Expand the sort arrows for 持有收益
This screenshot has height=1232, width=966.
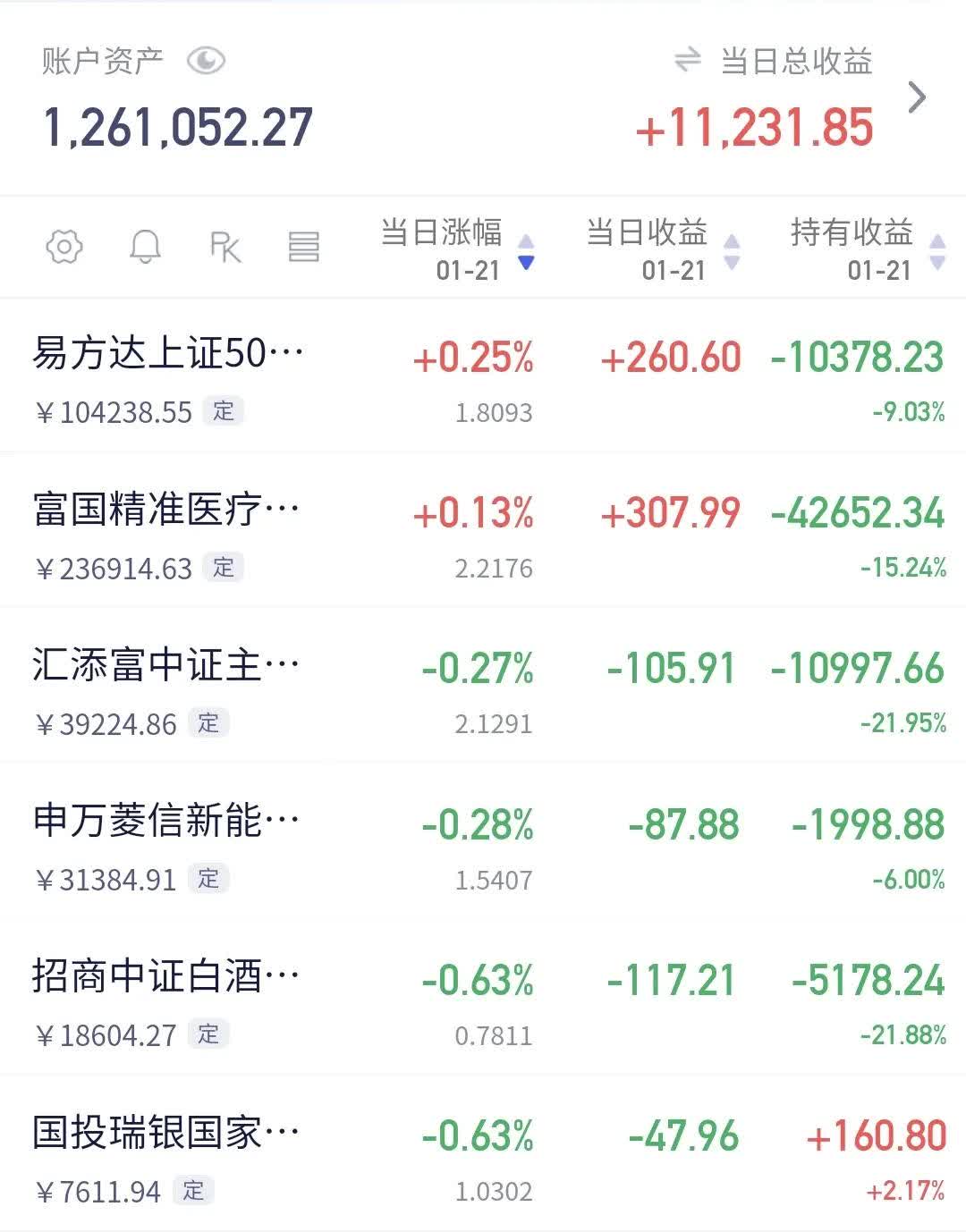coord(937,249)
